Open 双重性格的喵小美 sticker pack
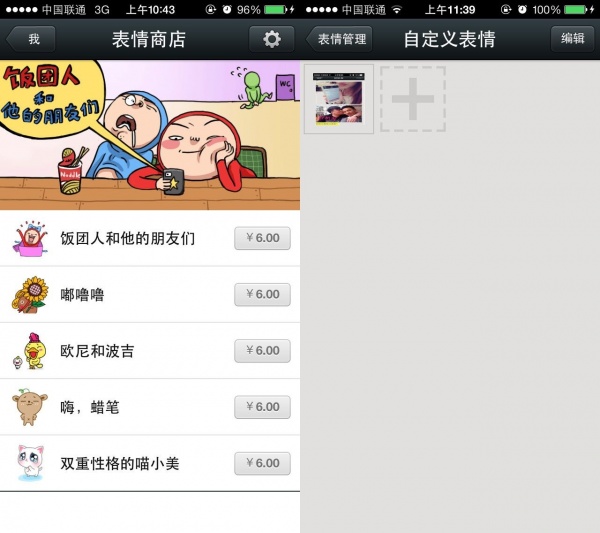Screen dimensions: 600x533 pos(120,463)
